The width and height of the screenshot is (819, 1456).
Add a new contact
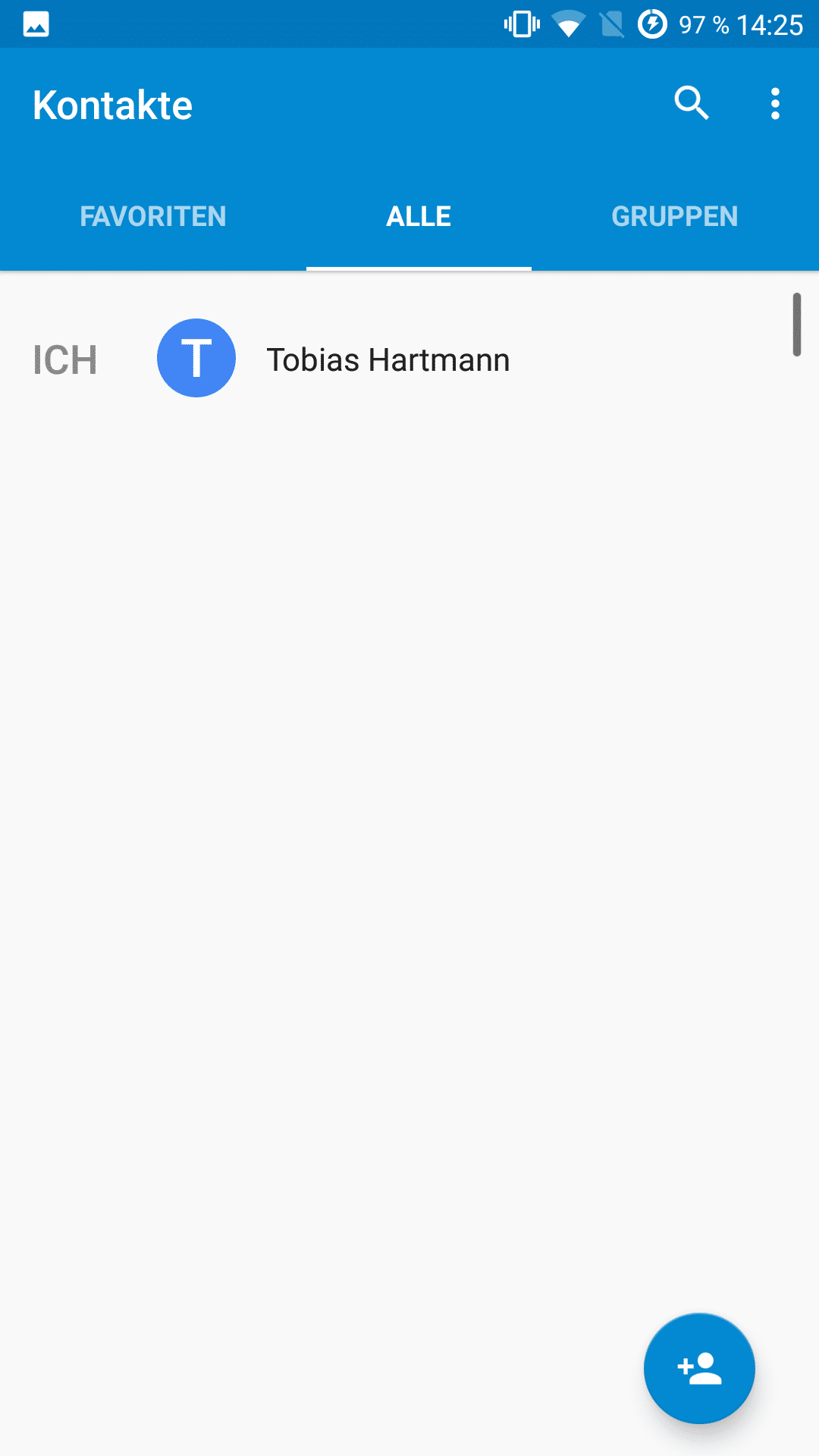[x=699, y=1369]
